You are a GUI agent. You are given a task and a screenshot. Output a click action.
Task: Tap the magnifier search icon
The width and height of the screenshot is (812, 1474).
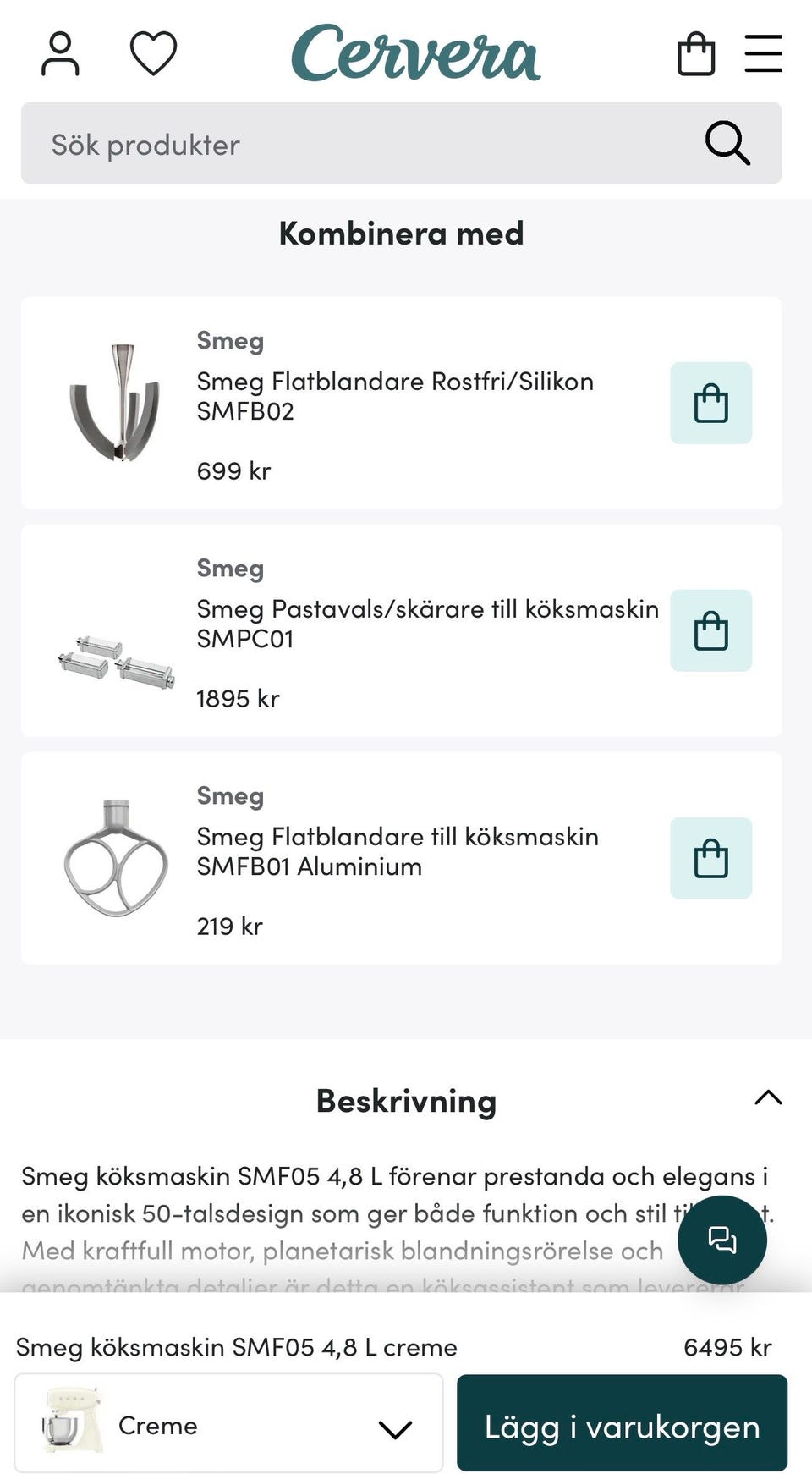727,143
